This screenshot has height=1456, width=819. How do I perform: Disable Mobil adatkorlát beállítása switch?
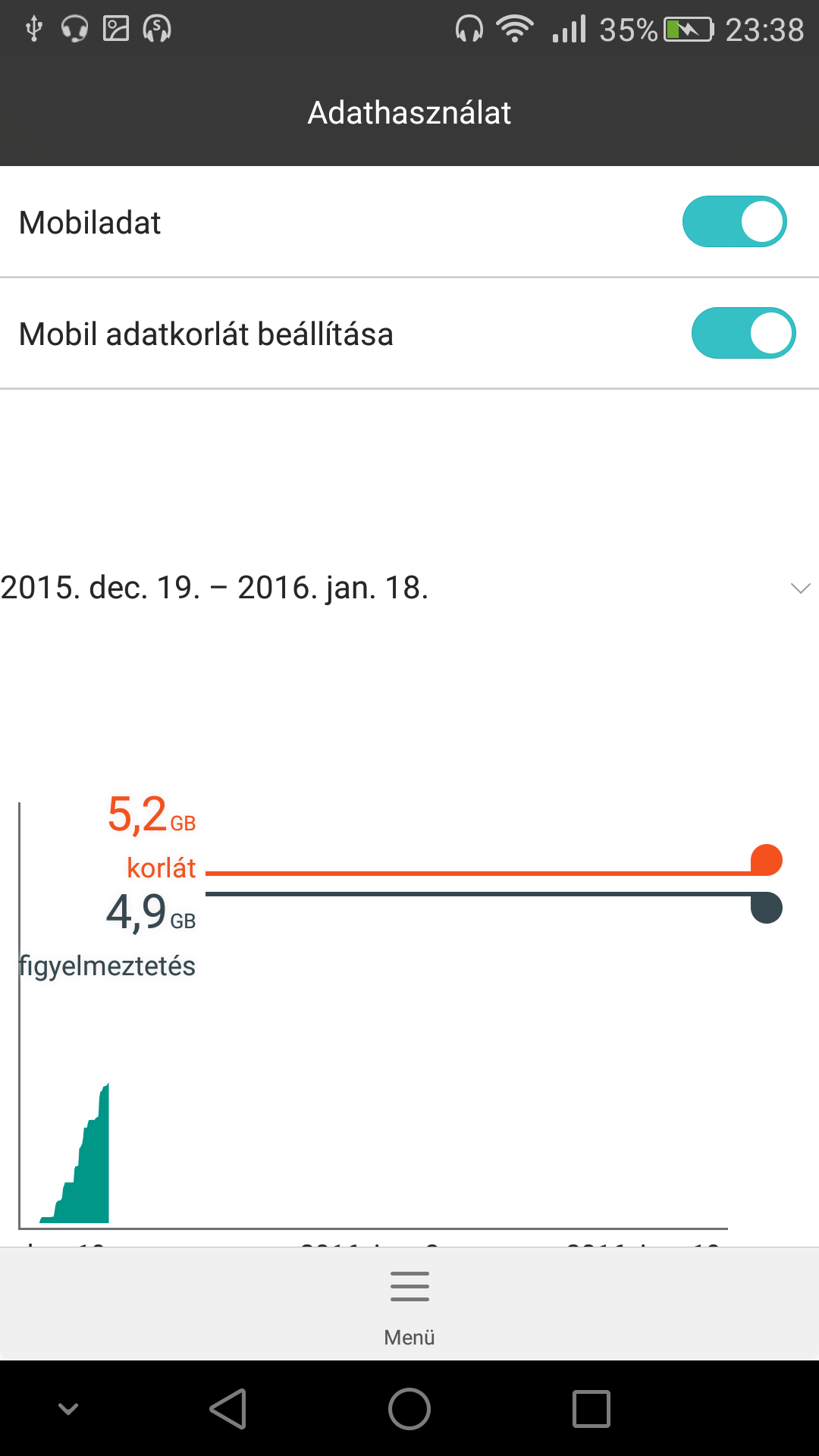point(743,333)
